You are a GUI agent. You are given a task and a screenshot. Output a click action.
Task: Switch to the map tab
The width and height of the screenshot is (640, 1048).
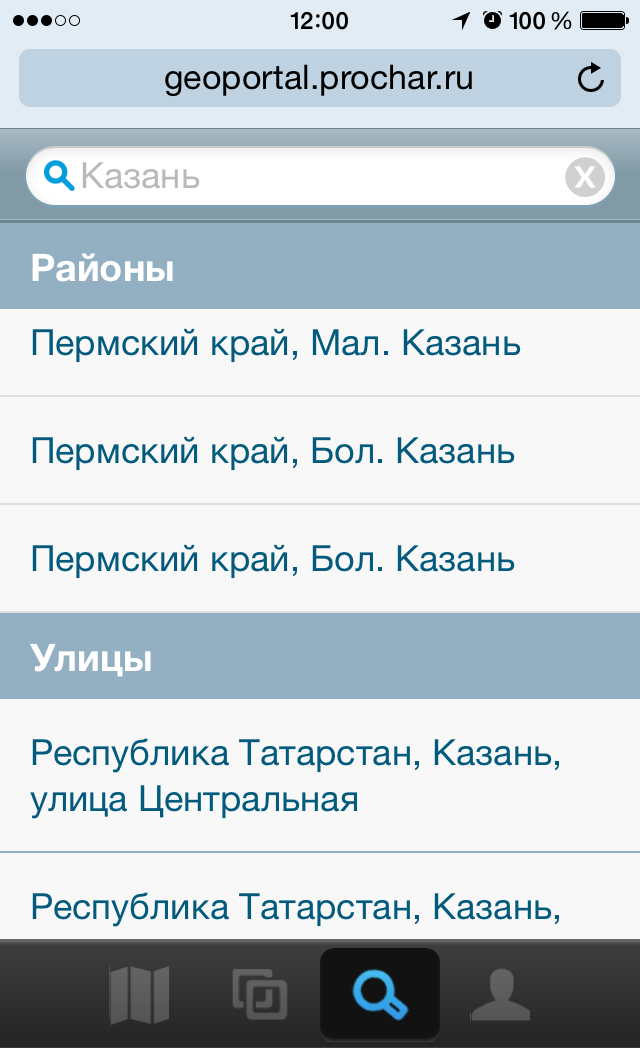point(139,995)
